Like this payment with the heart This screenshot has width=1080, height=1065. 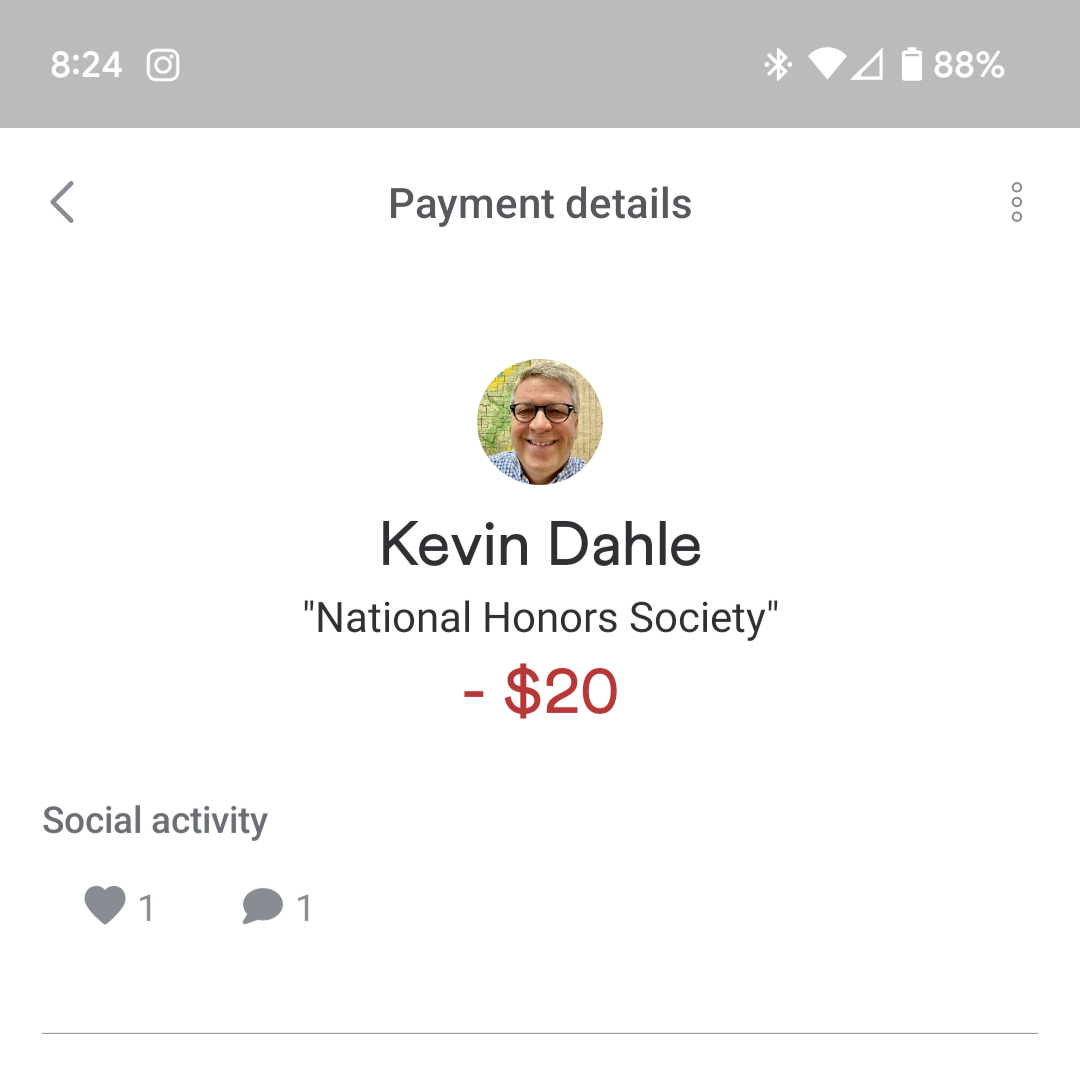point(105,906)
